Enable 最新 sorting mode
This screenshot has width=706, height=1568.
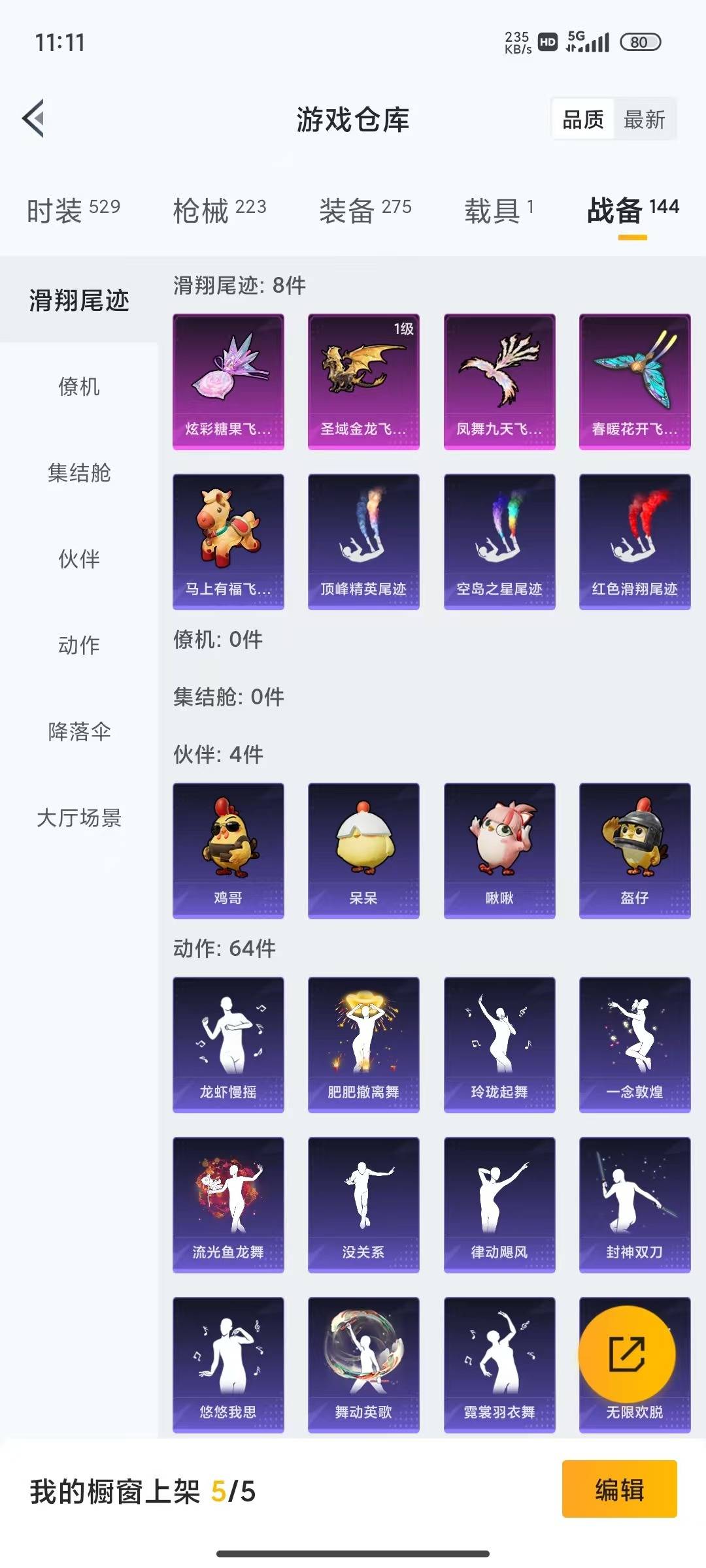pos(645,120)
